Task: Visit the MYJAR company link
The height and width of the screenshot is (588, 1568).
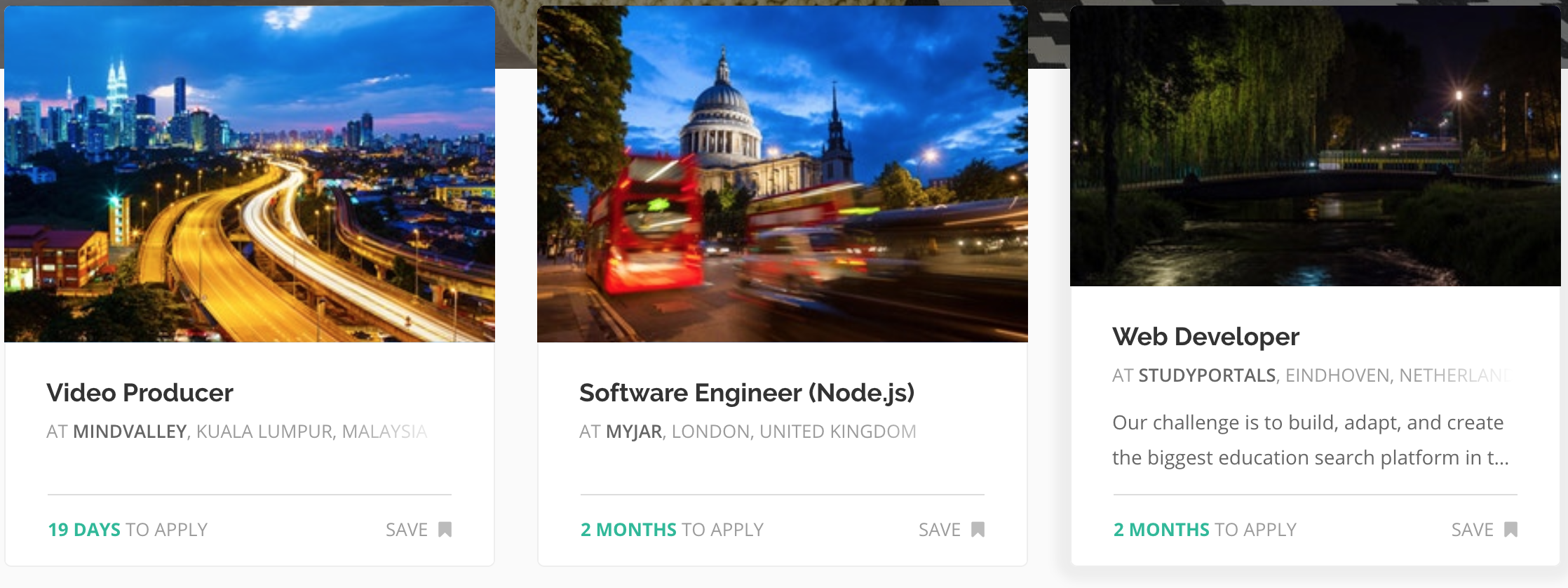Action: pos(634,432)
